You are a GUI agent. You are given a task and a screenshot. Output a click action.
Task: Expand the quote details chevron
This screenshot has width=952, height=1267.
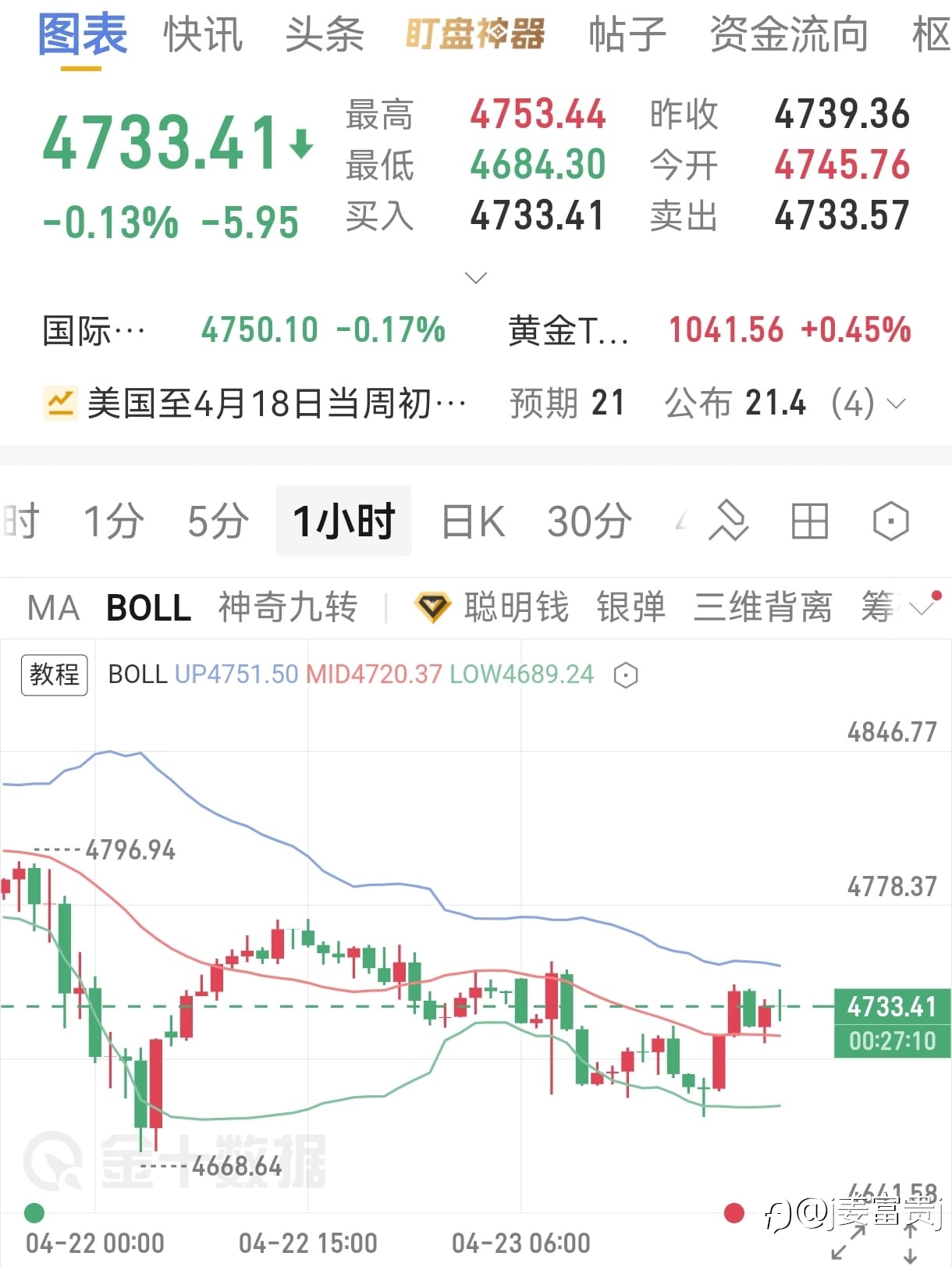click(x=476, y=278)
